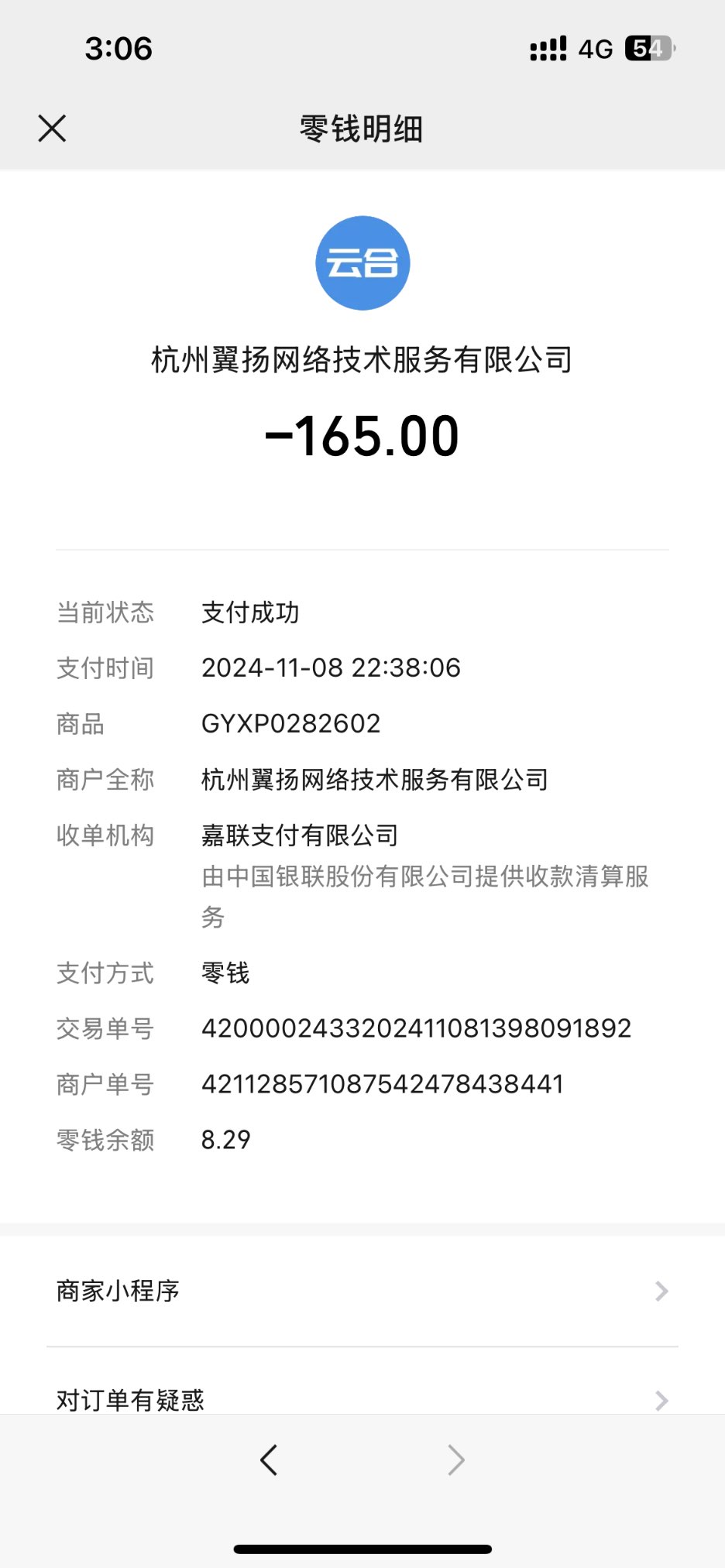Go back with the bottom left arrow
725x1568 pixels.
(x=269, y=1460)
